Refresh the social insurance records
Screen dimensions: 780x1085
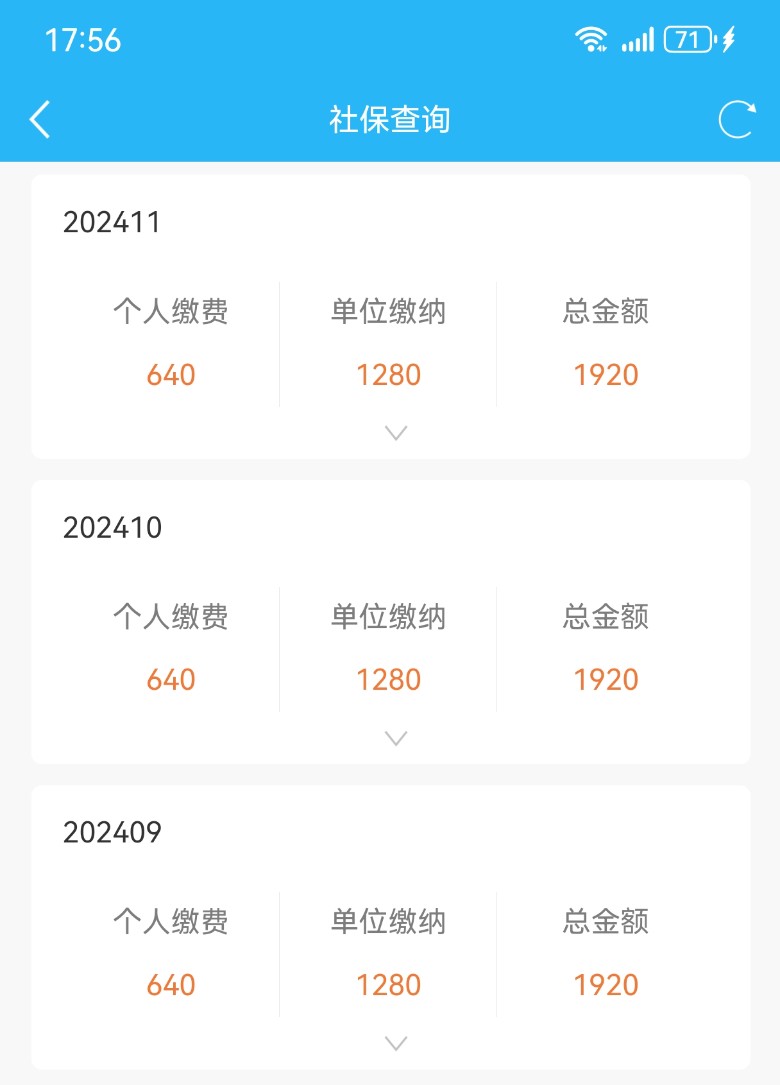[737, 120]
